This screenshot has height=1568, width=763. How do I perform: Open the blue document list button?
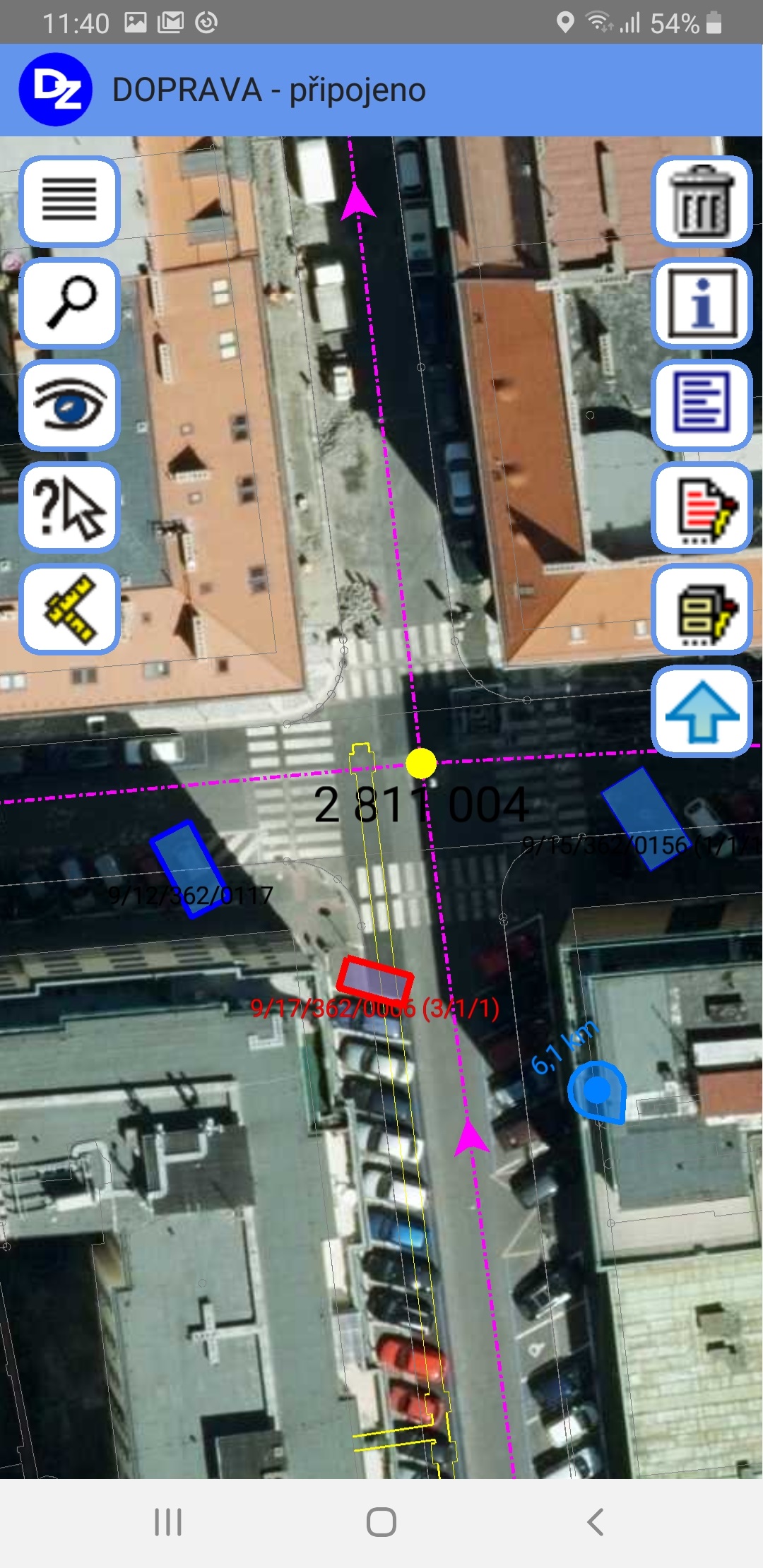click(x=702, y=405)
